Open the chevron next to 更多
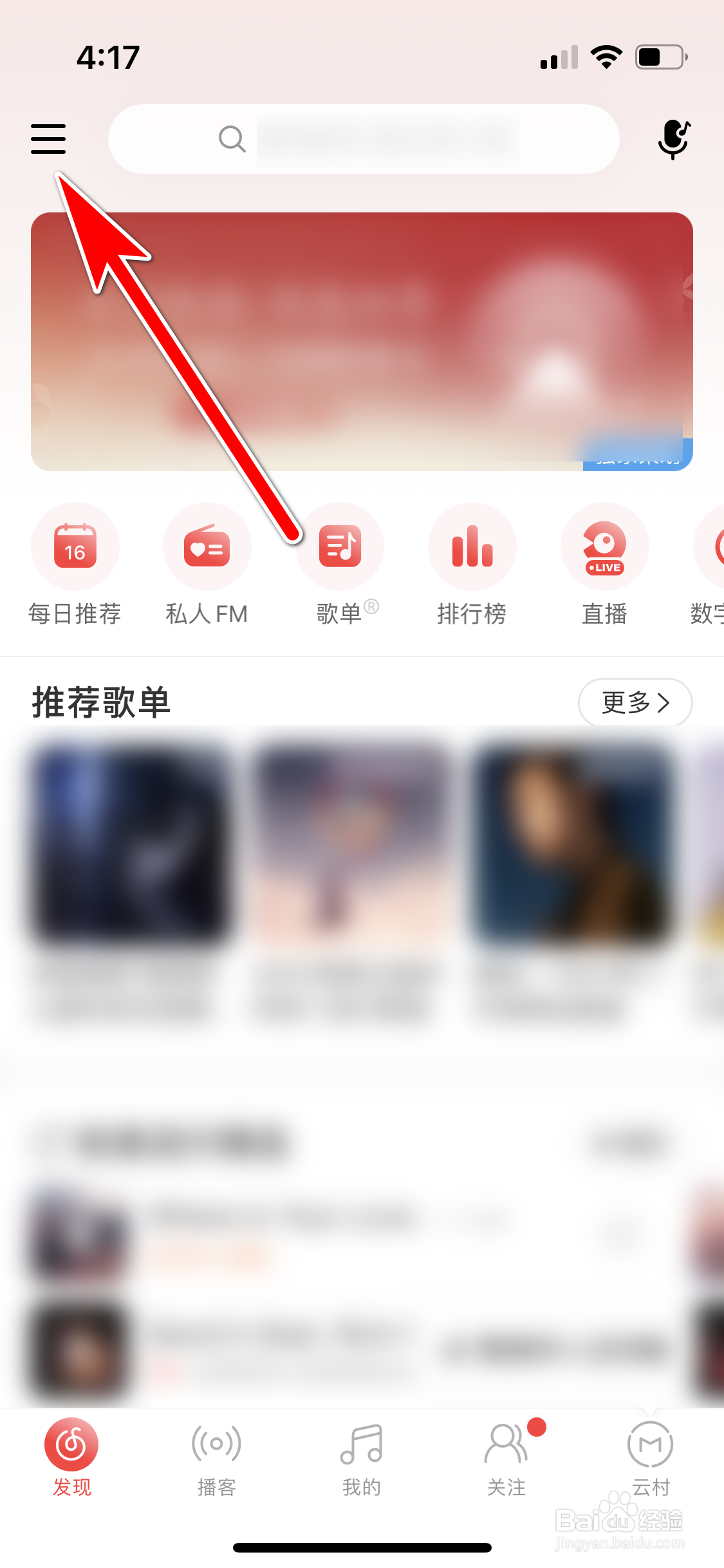The width and height of the screenshot is (724, 1568). [665, 703]
